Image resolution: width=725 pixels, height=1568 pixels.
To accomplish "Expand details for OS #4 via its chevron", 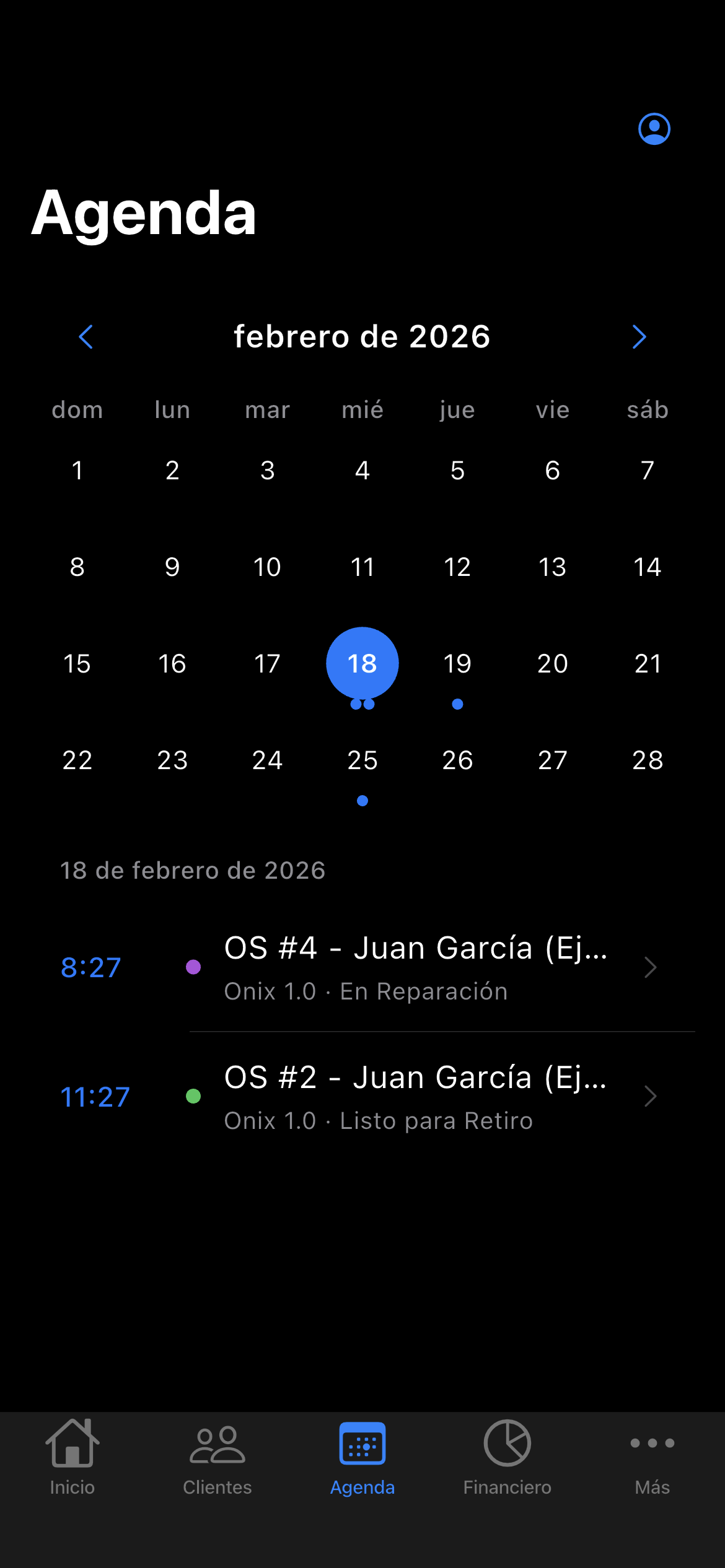I will (649, 967).
